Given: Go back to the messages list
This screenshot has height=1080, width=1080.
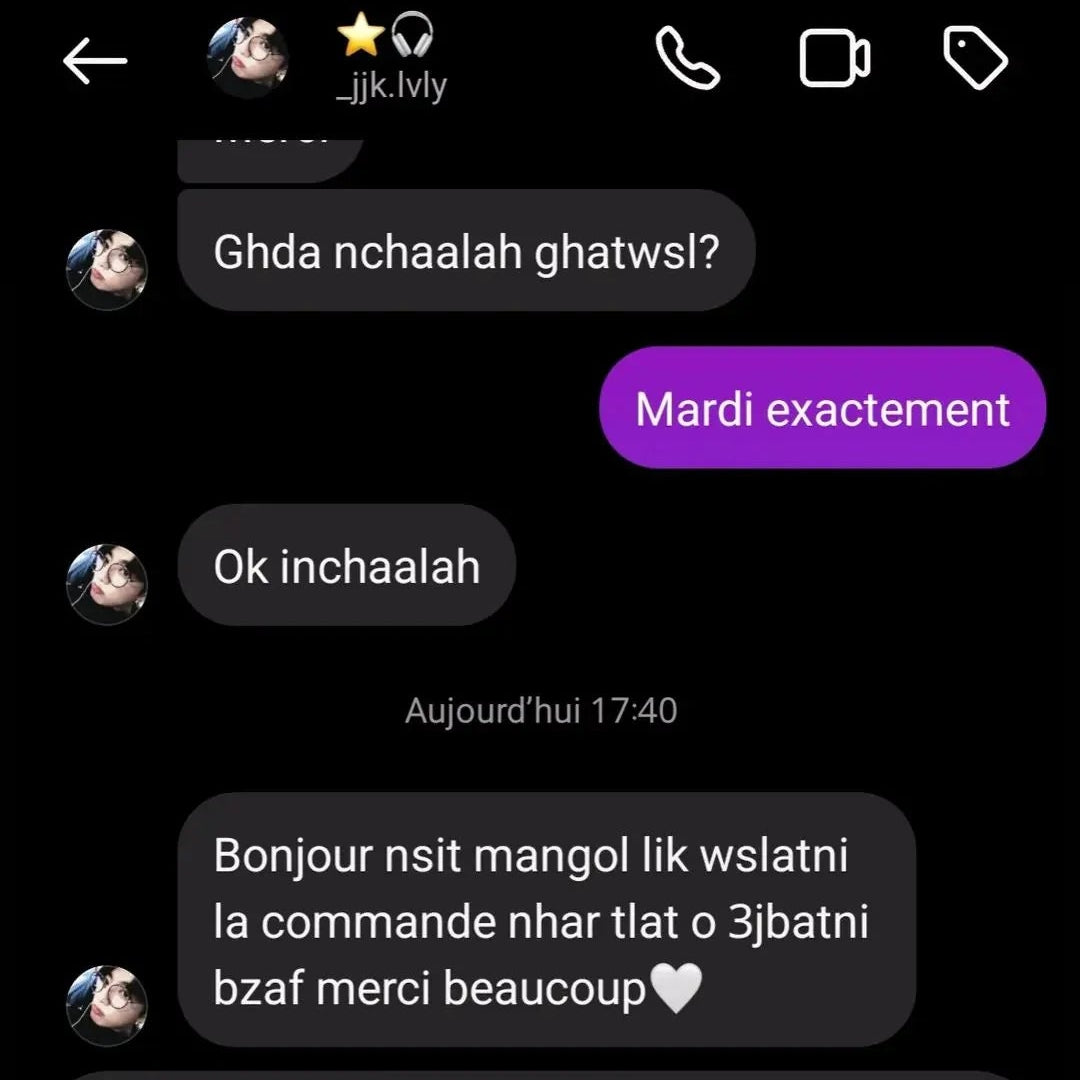Looking at the screenshot, I should 95,62.
